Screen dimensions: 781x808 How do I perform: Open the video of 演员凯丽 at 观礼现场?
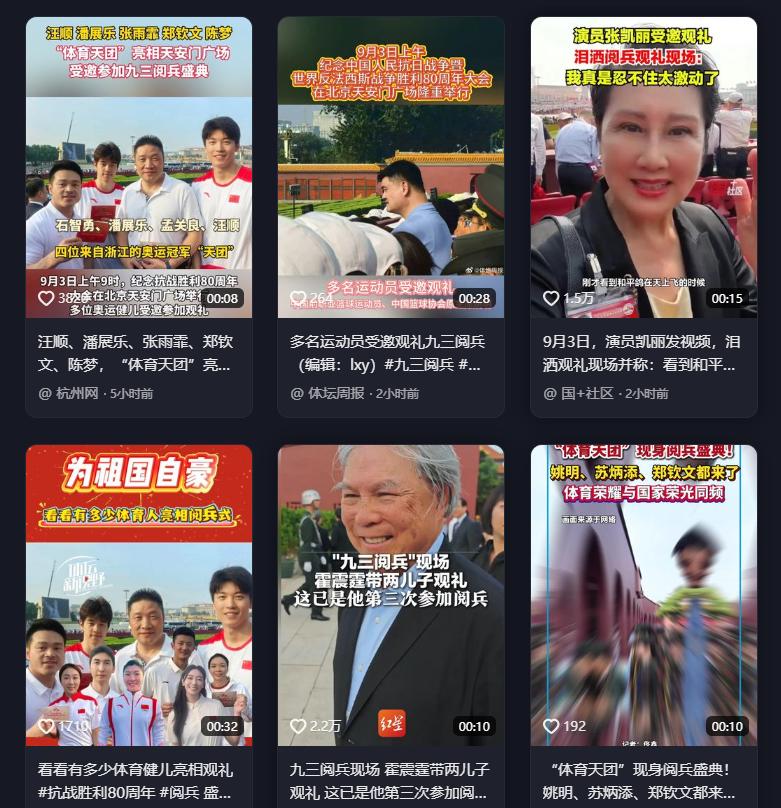click(643, 167)
